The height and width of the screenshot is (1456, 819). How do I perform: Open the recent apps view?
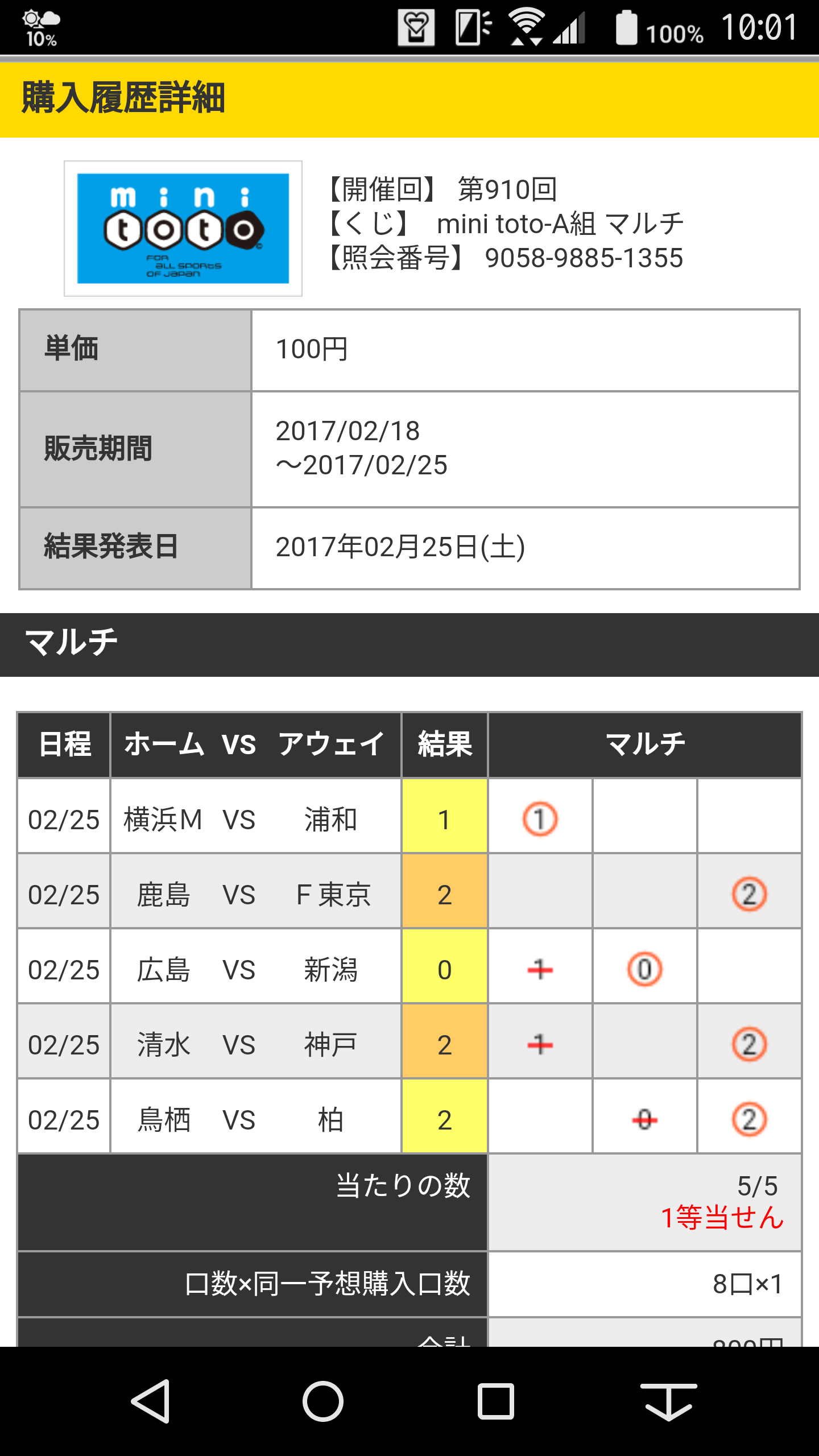tap(495, 1401)
